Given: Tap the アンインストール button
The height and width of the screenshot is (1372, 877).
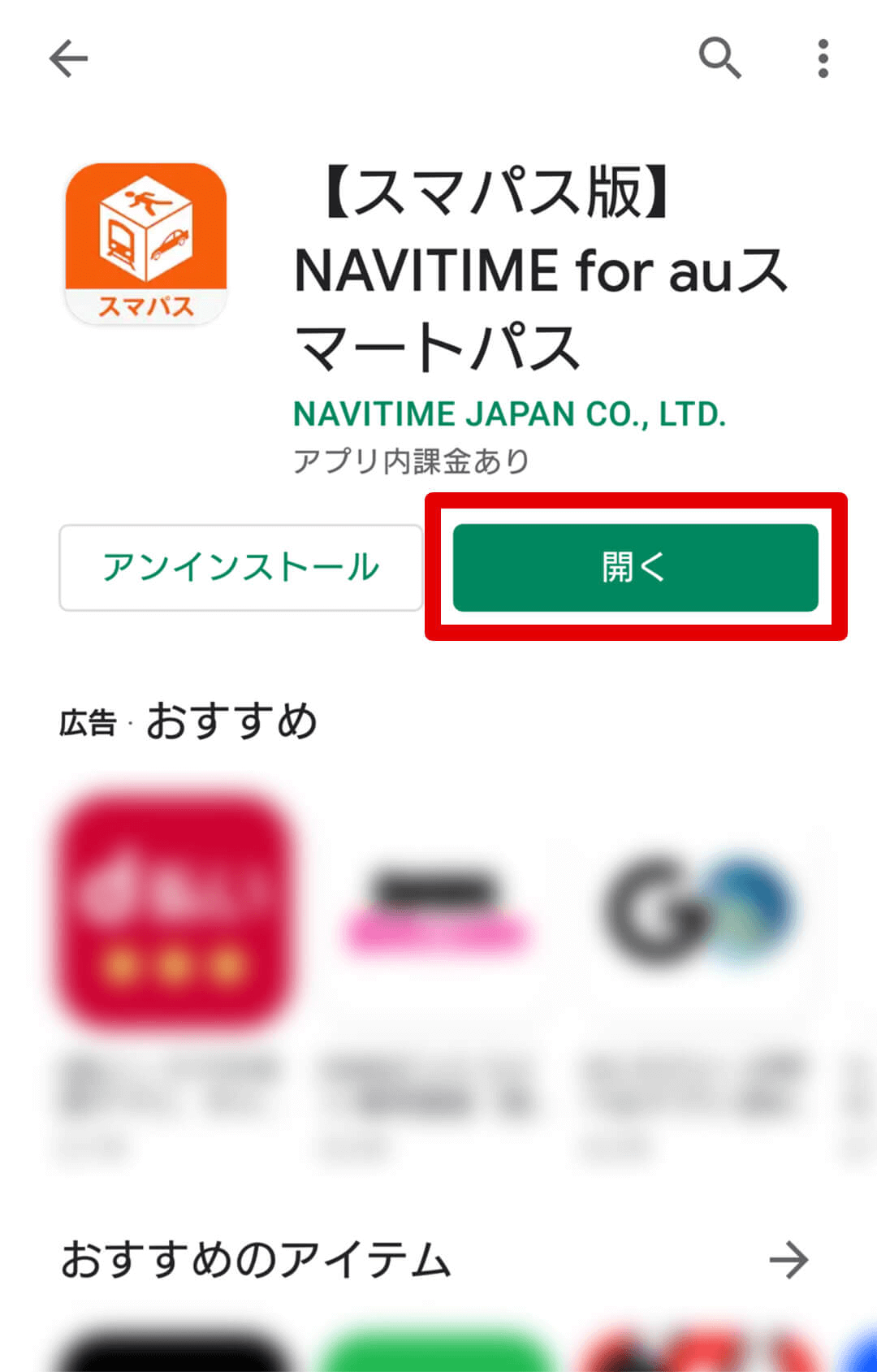Looking at the screenshot, I should [x=240, y=567].
